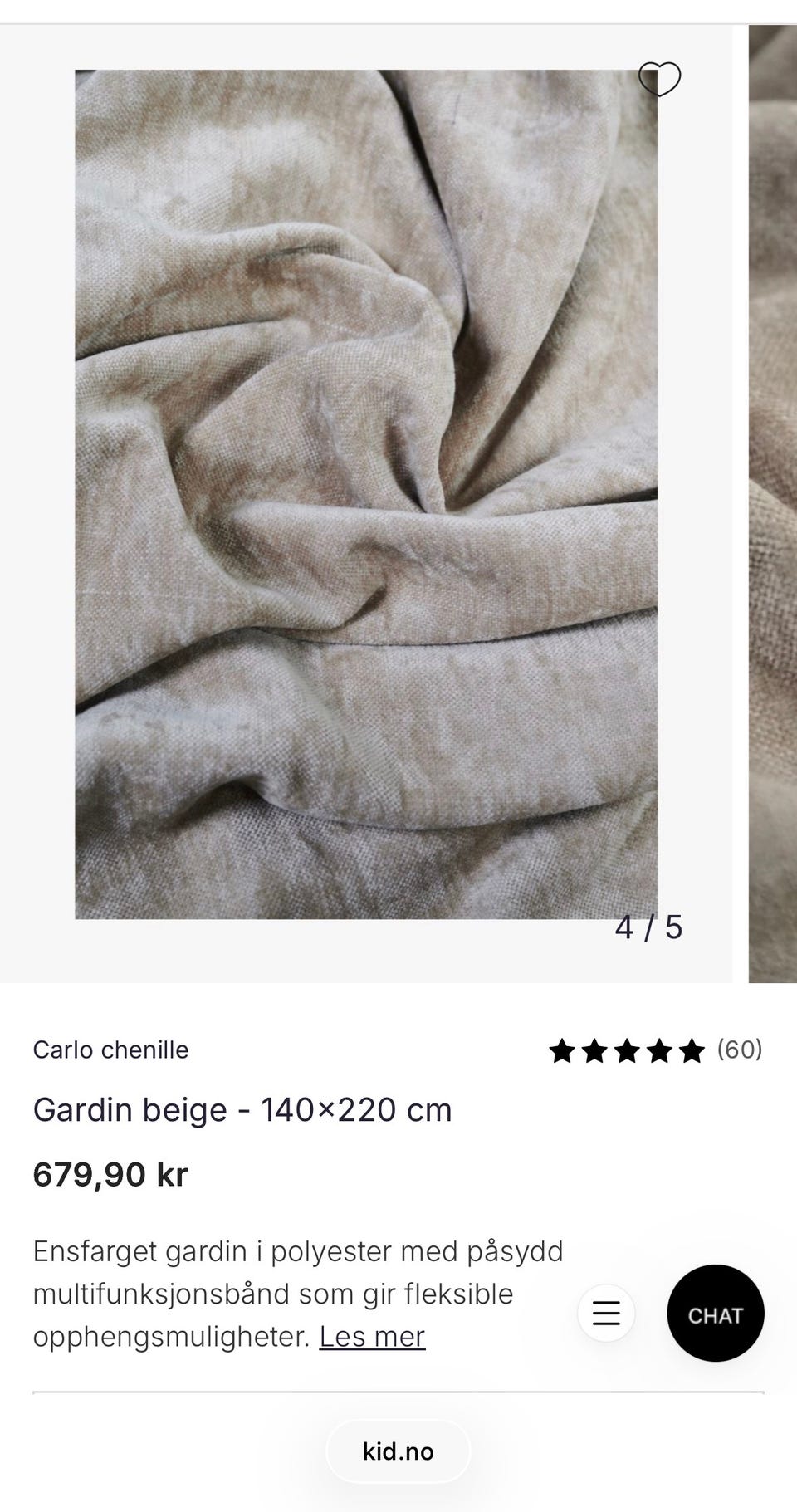Click the first star in the rating
Viewport: 797px width, 1512px height.
pos(562,1051)
